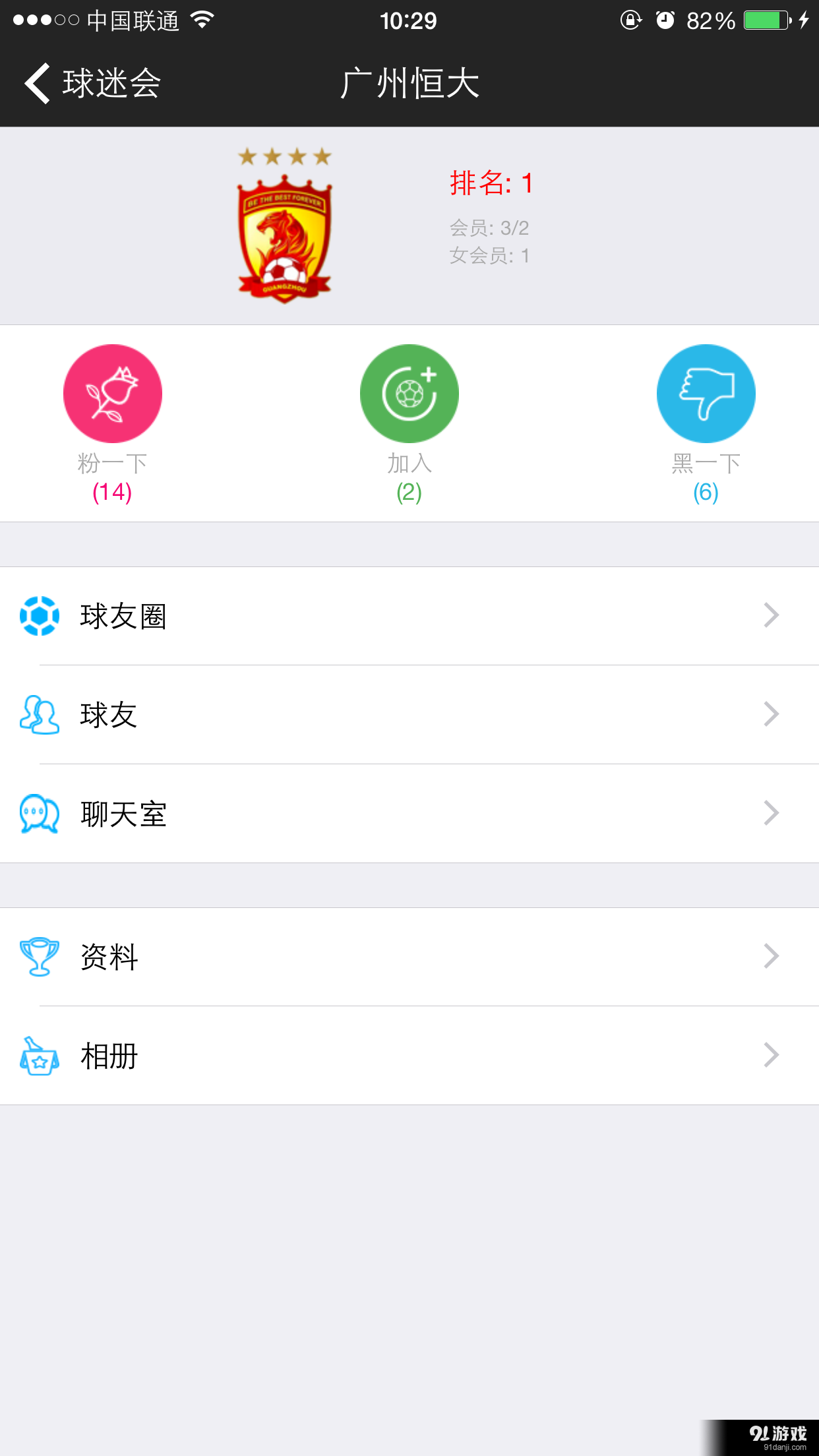
Task: Expand the 聊天室 row chevron
Action: (770, 813)
